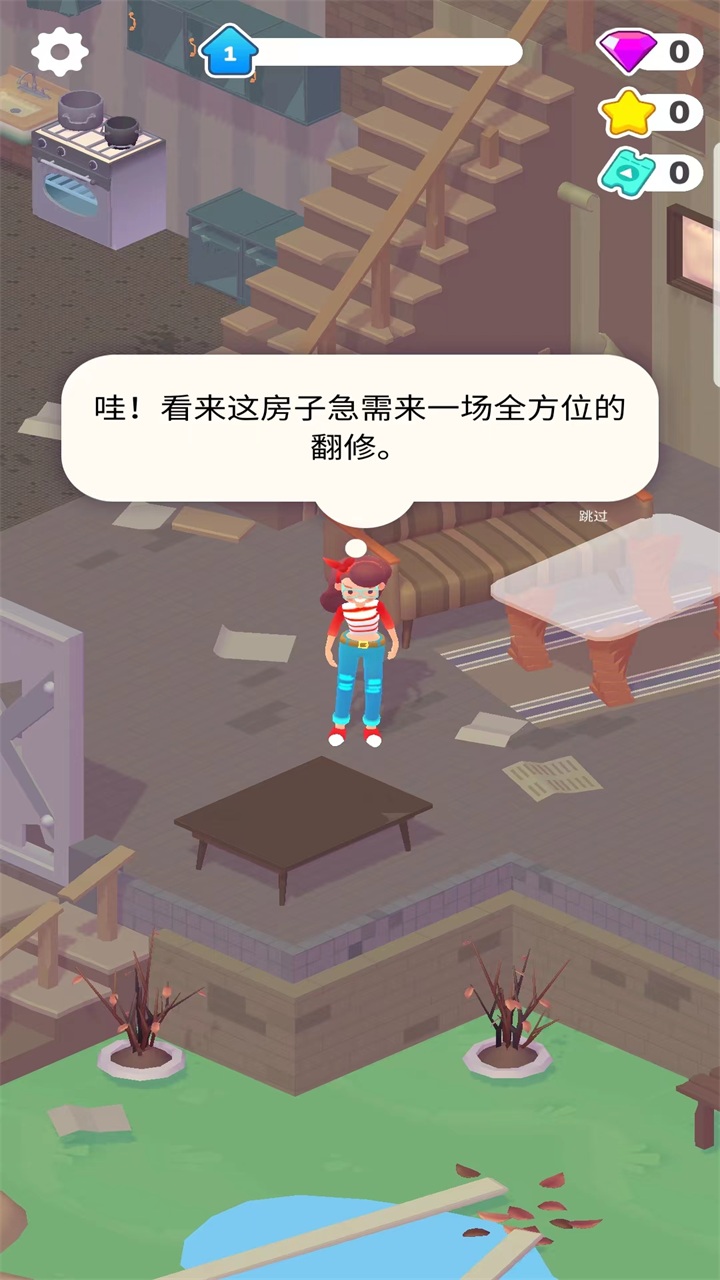
Task: Open the teal ticket counter
Action: coord(650,173)
